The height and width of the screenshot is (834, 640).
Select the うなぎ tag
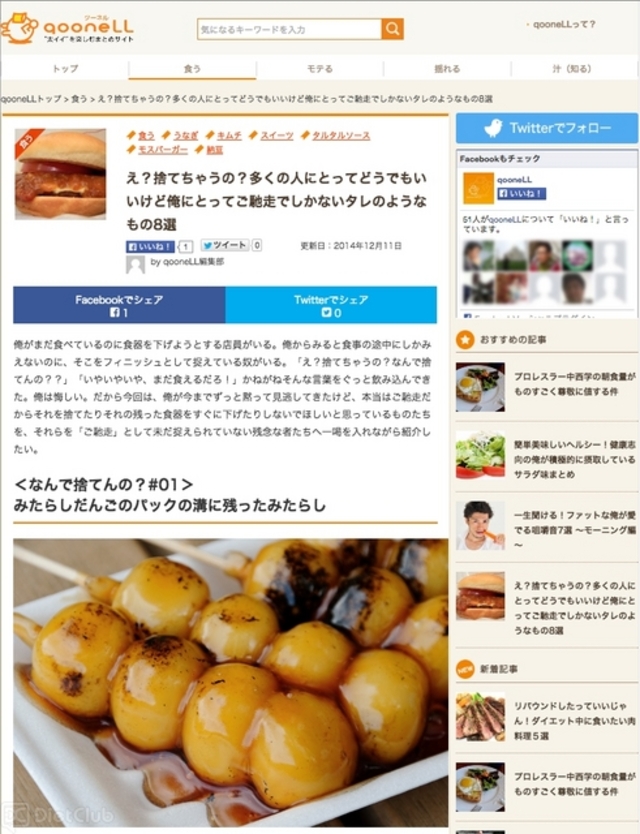(x=186, y=135)
